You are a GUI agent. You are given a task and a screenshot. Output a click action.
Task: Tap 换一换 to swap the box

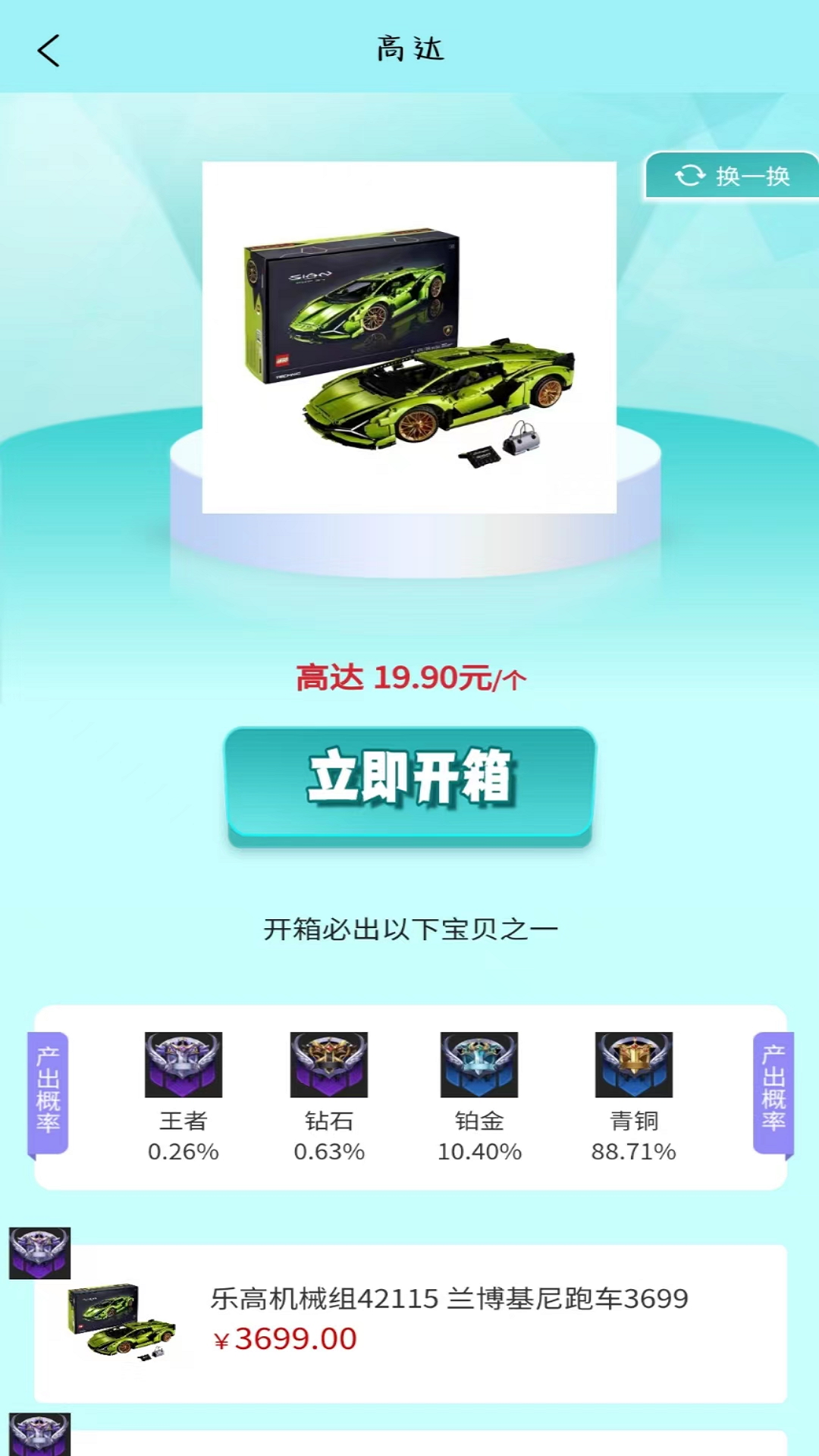(x=732, y=176)
